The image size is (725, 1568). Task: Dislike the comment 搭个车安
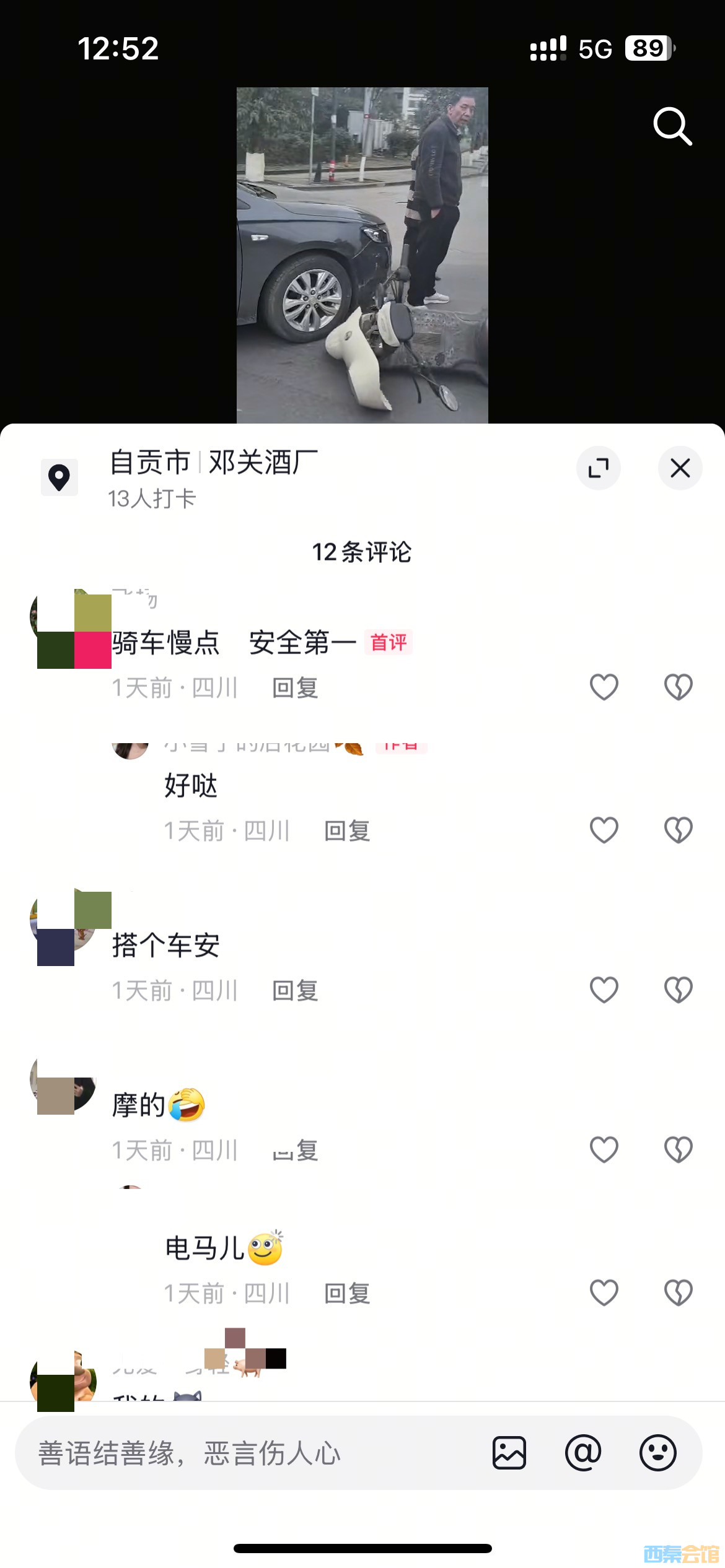678,990
